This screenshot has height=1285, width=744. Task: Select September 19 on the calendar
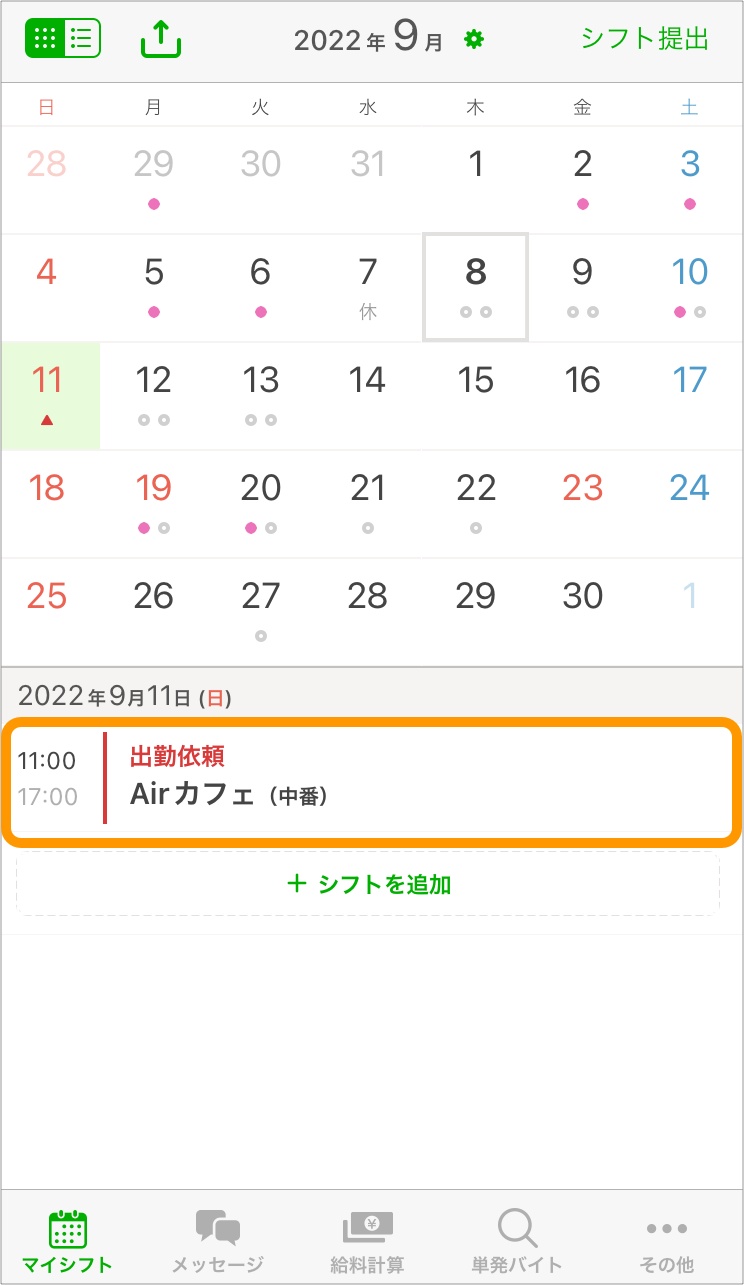point(154,502)
